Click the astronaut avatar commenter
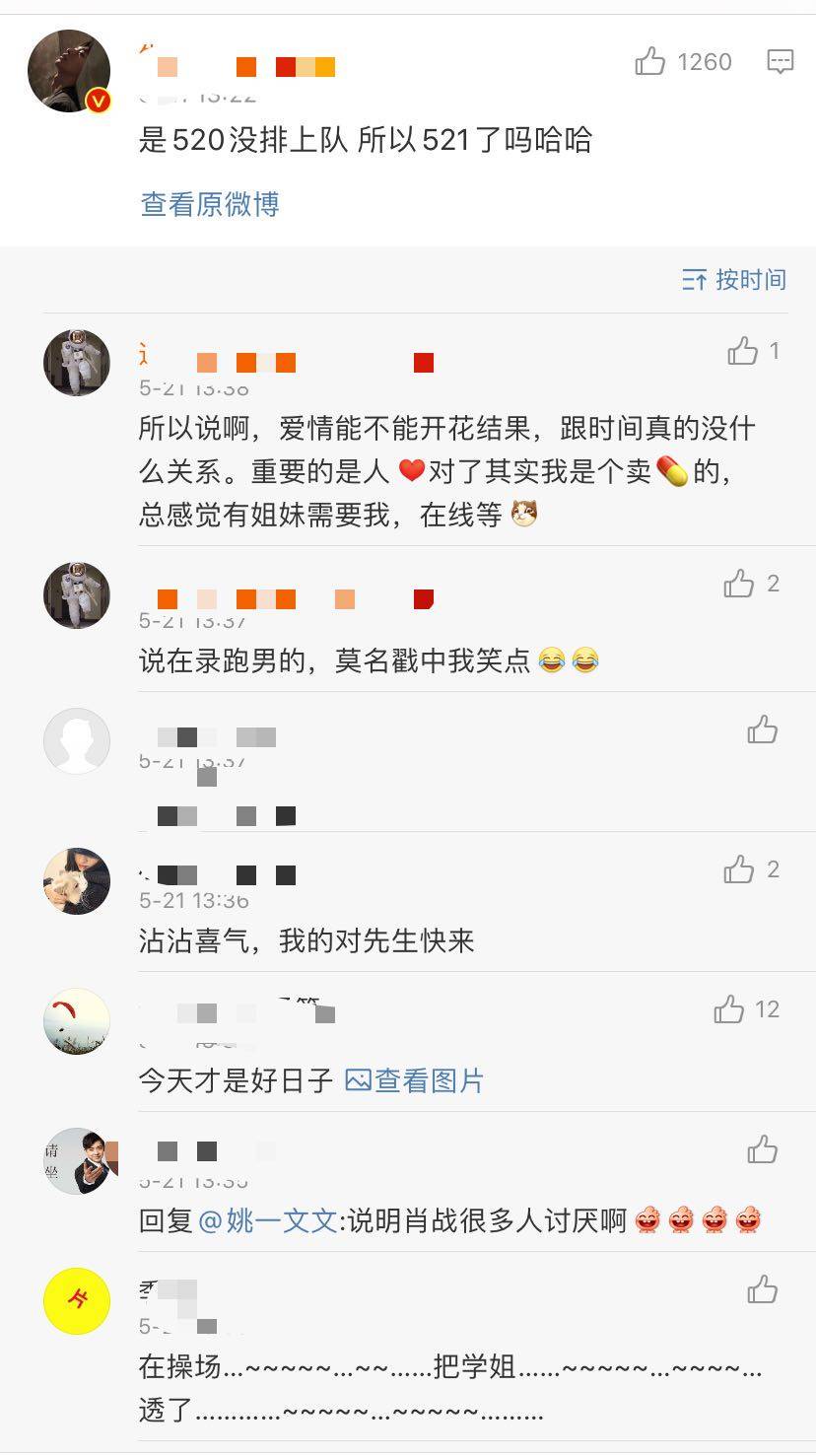This screenshot has width=816, height=1456. coord(77,362)
